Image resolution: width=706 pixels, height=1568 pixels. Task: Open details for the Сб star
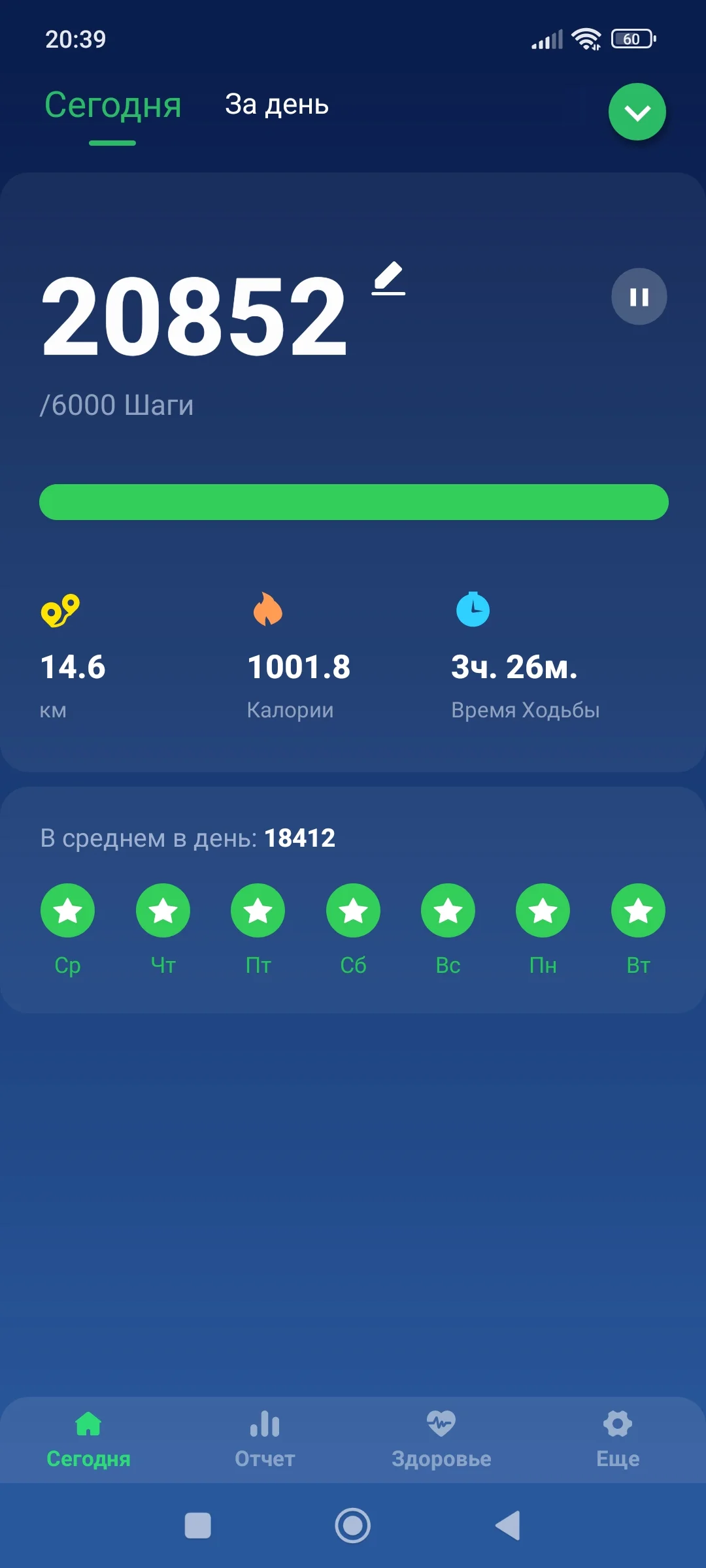[x=352, y=910]
